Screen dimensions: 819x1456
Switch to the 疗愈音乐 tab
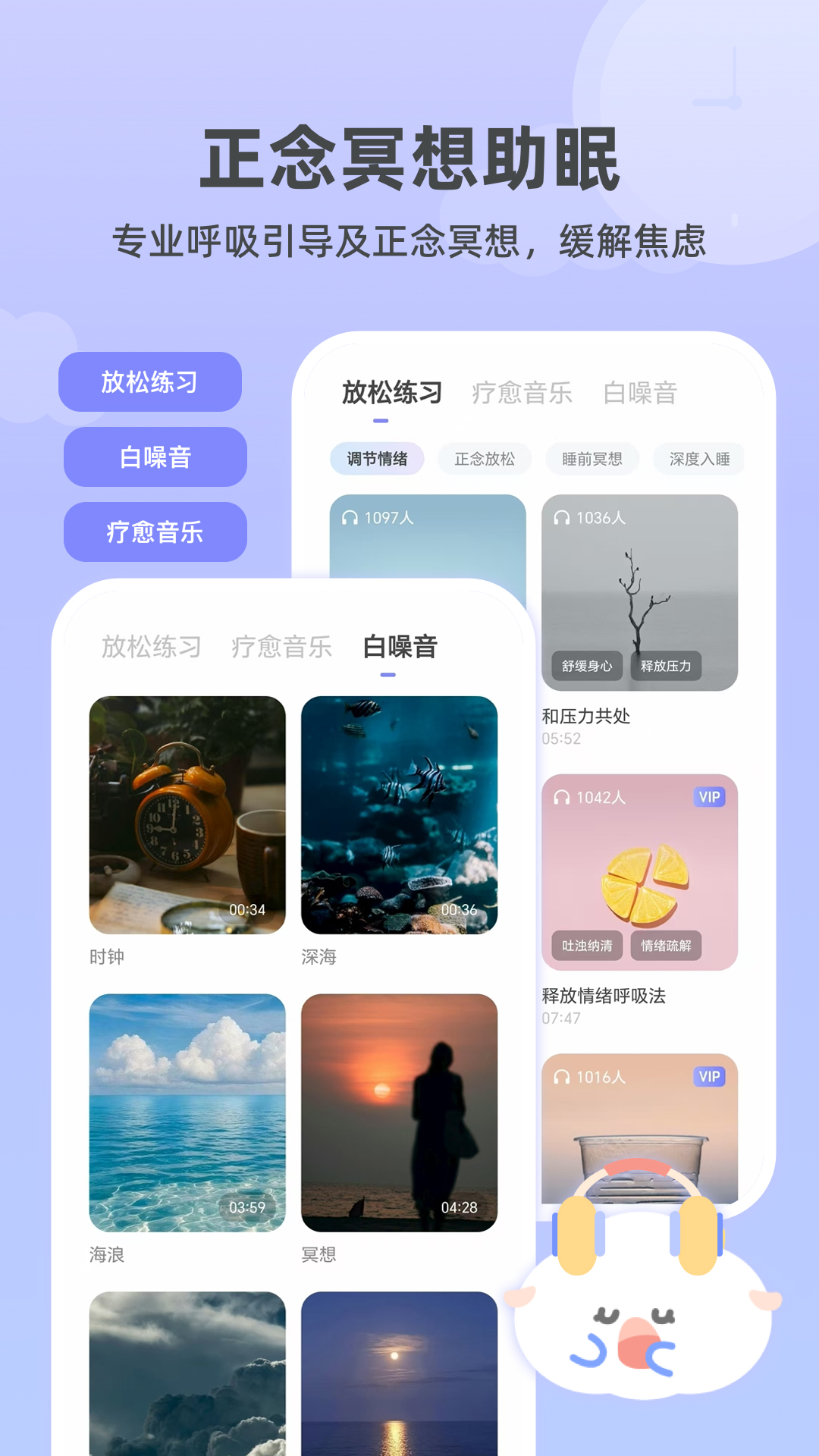tap(523, 393)
